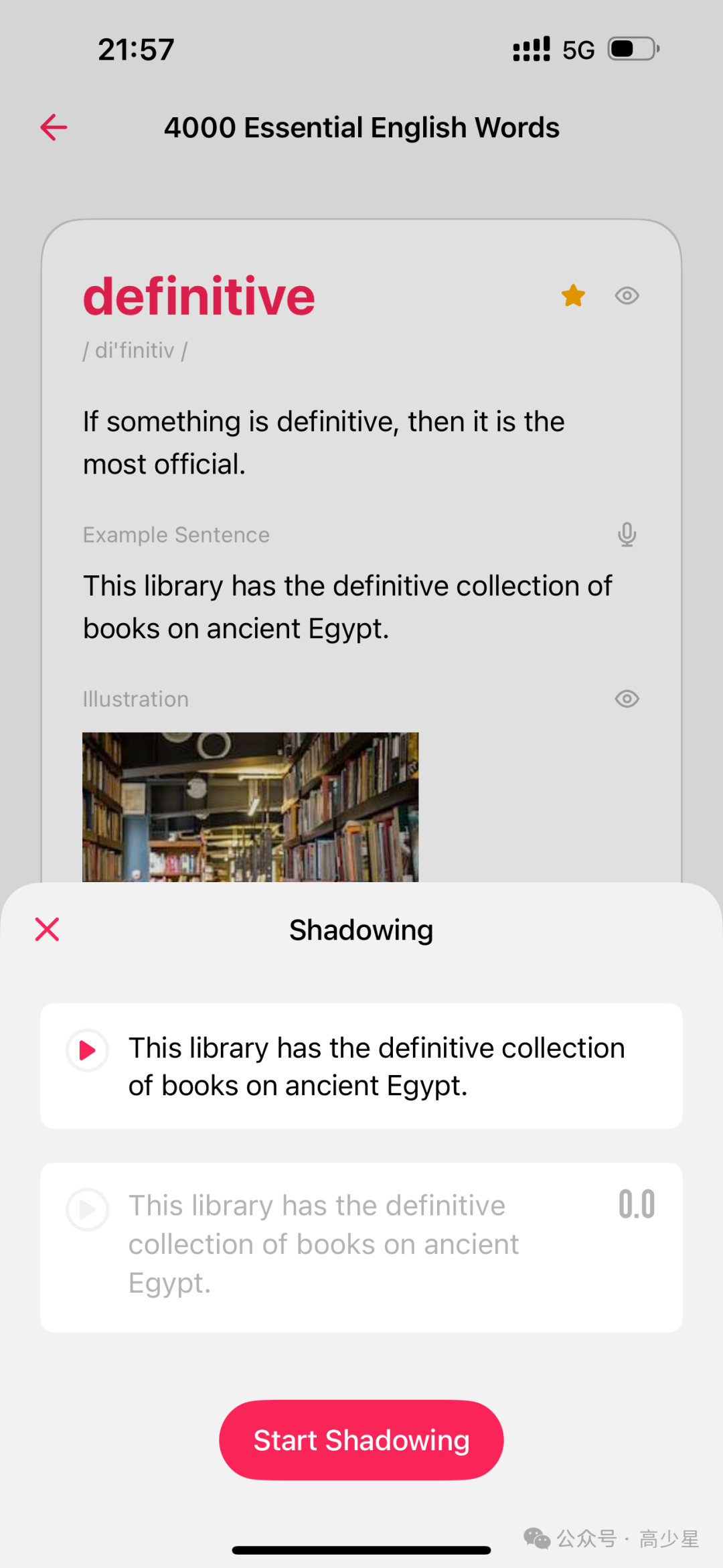Play the original example sentence audio
This screenshot has height=1568, width=723.
87,1050
